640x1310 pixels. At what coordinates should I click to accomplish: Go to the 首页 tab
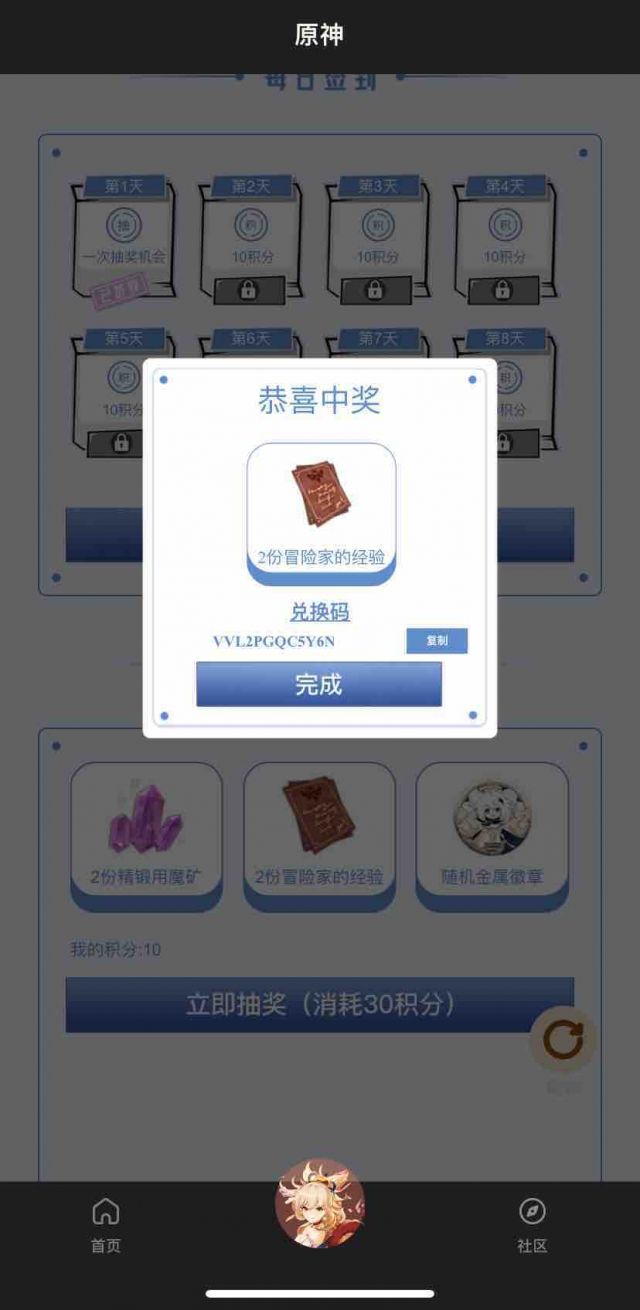pyautogui.click(x=106, y=1225)
